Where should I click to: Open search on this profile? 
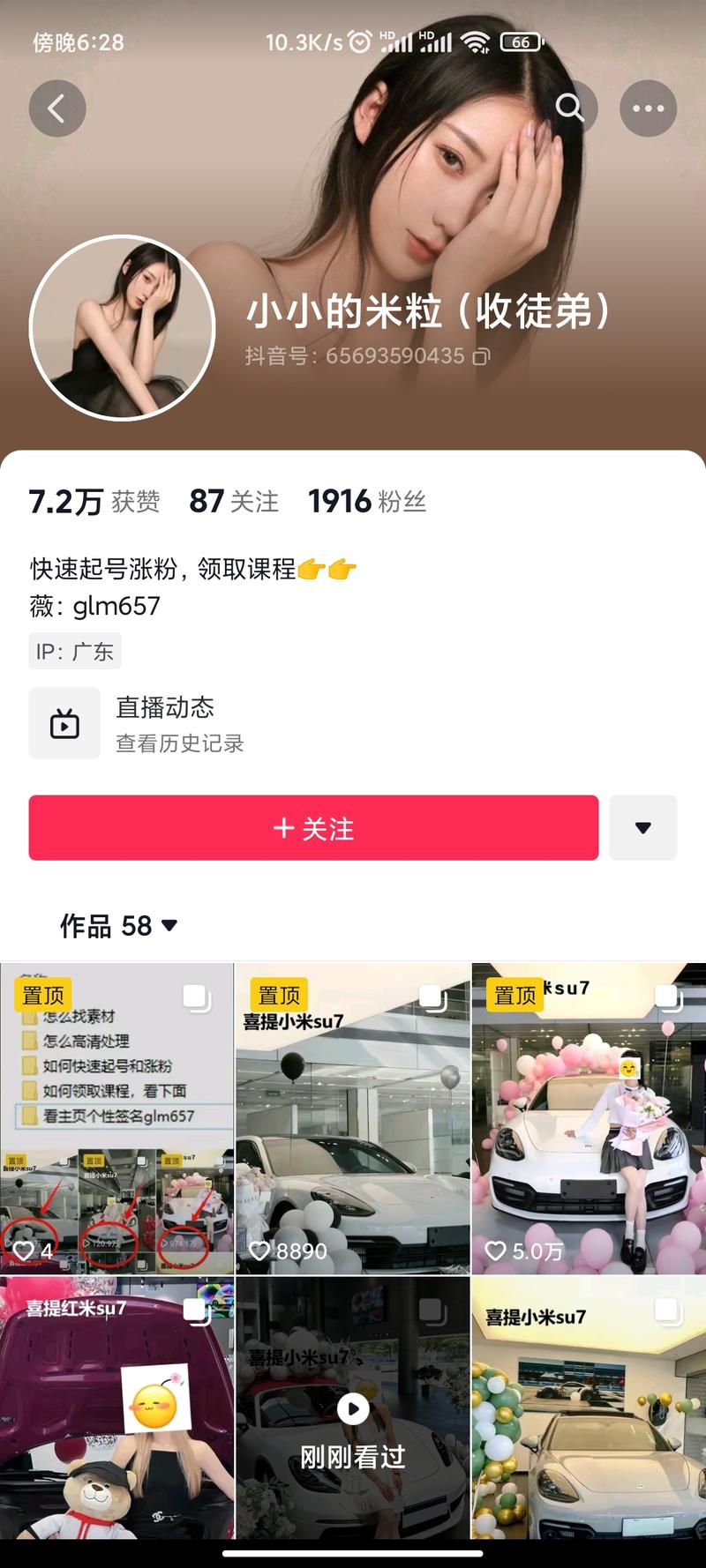pyautogui.click(x=569, y=108)
